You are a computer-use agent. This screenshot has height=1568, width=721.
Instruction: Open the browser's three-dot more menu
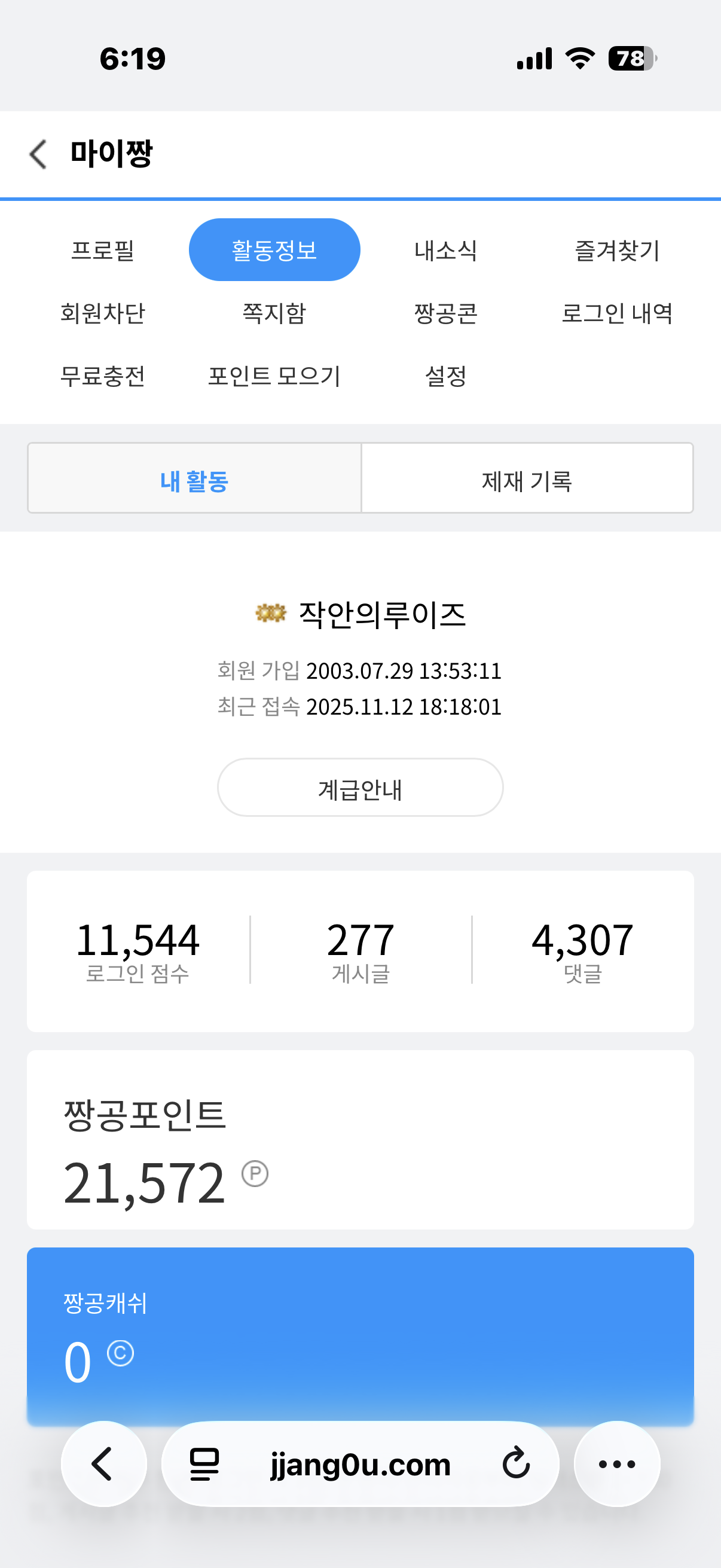point(617,1464)
